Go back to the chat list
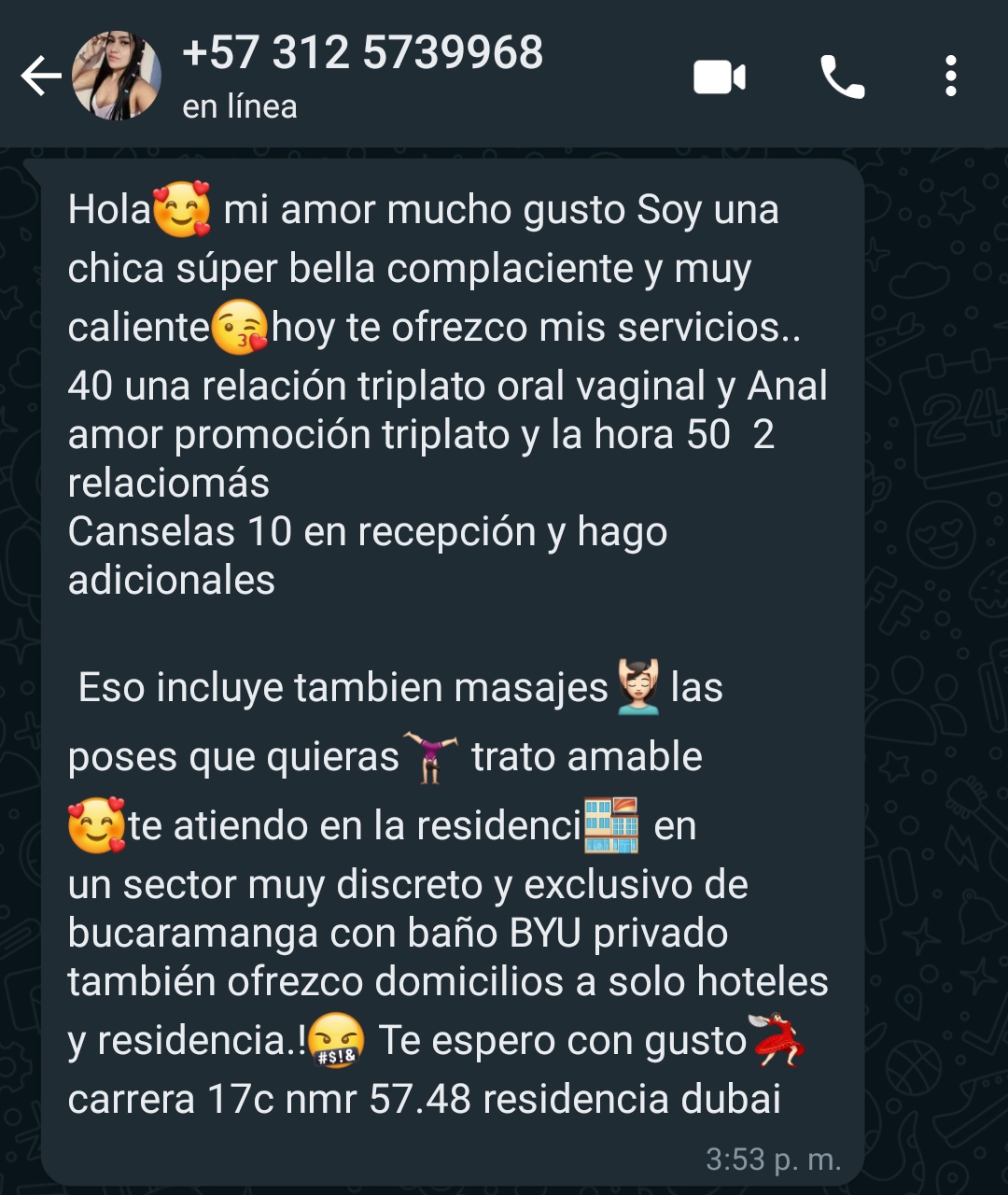 pyautogui.click(x=40, y=77)
